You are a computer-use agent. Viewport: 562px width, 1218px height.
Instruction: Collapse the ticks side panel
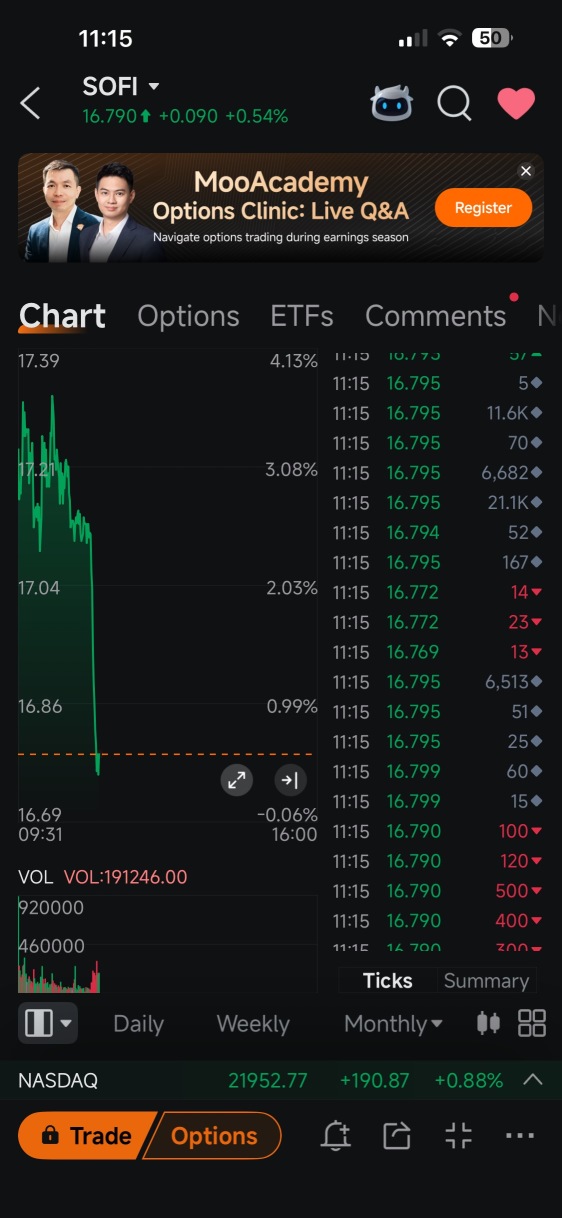tap(290, 781)
